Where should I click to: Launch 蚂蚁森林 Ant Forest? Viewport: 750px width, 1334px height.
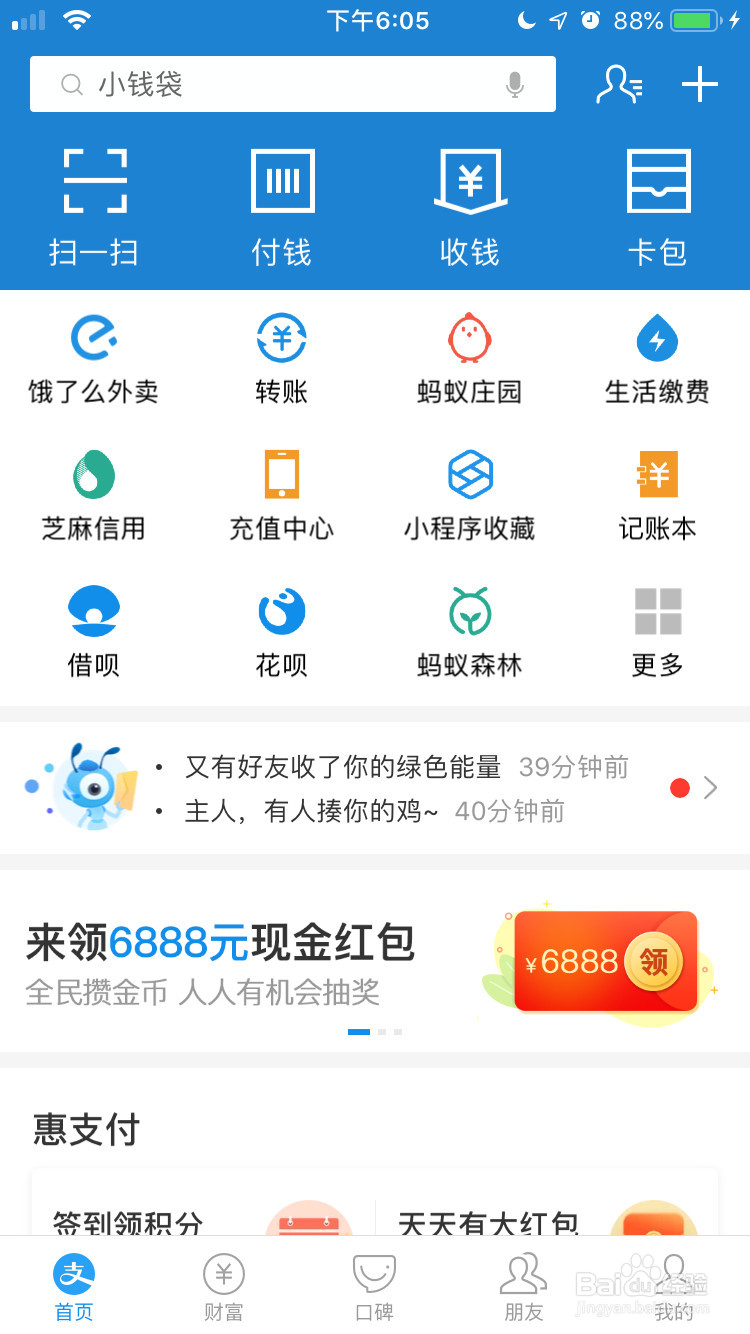point(469,630)
